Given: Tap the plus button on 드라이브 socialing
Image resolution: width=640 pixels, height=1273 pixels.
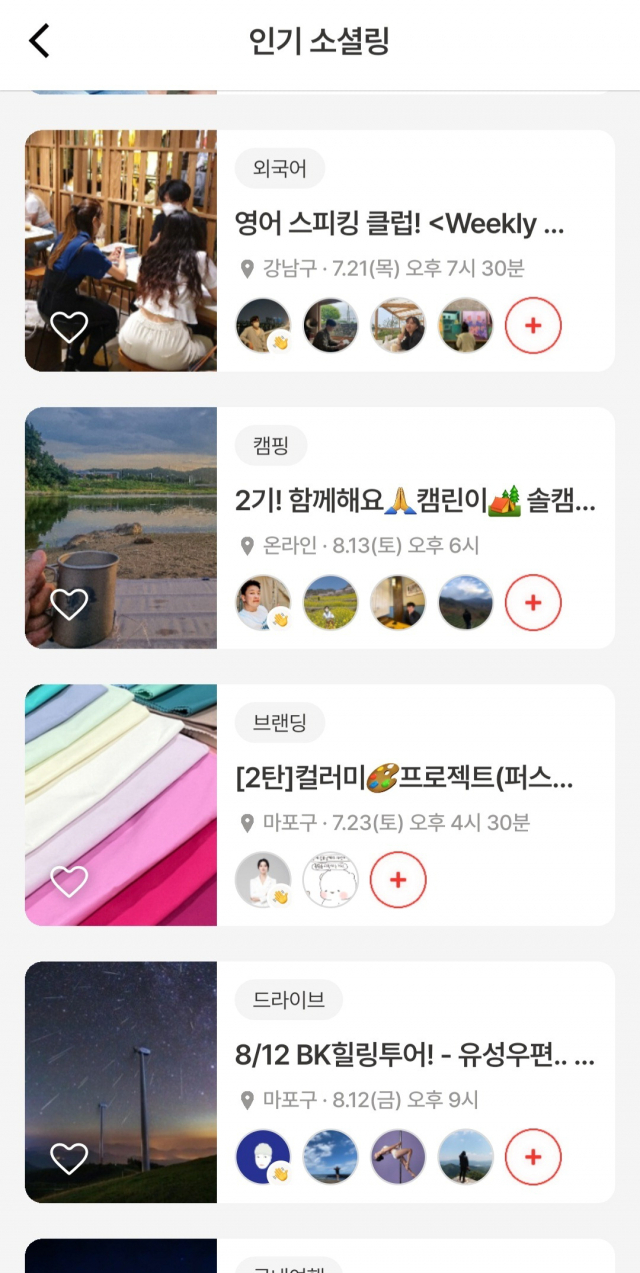Looking at the screenshot, I should pos(533,1157).
